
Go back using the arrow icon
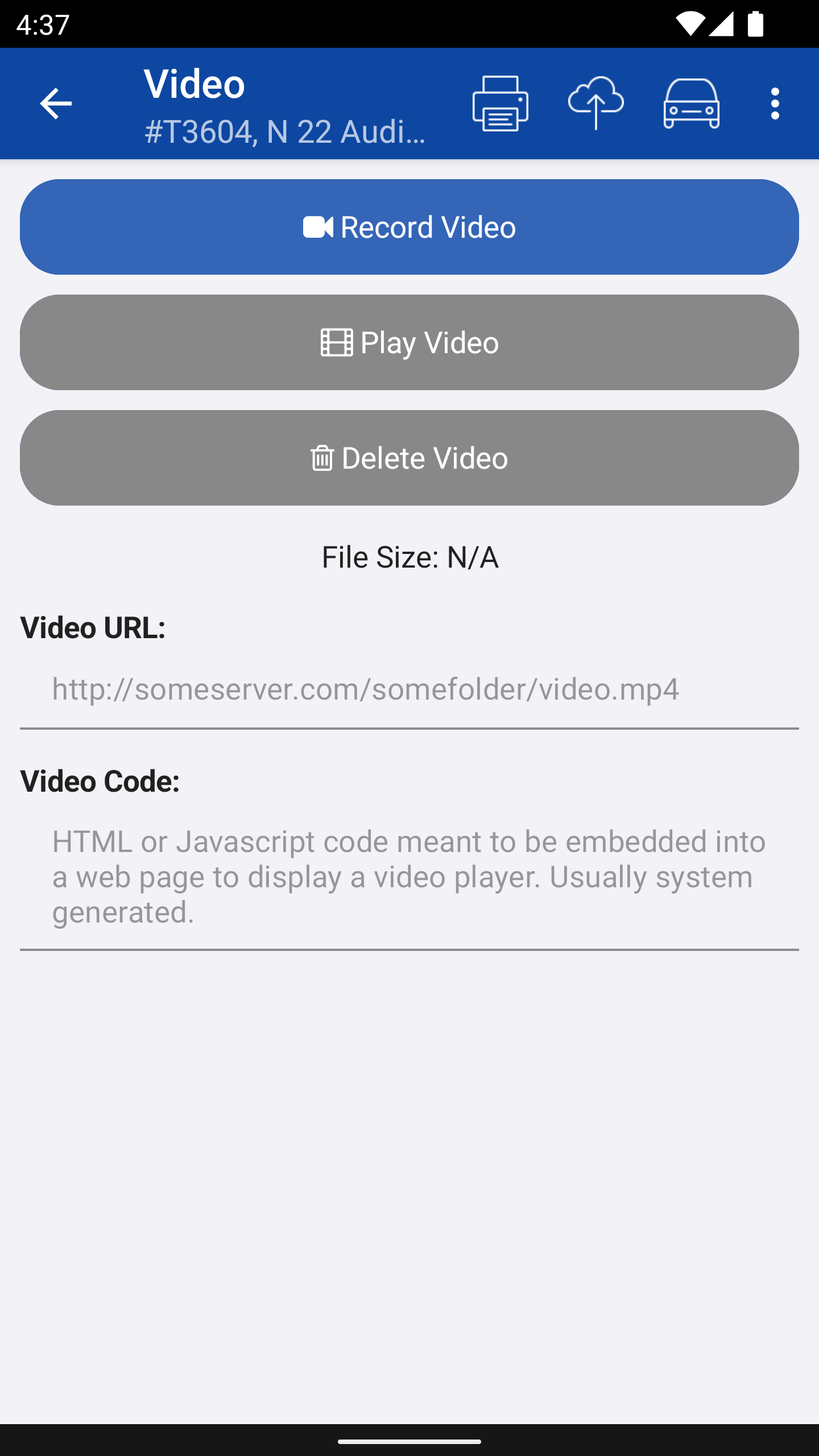tap(56, 104)
